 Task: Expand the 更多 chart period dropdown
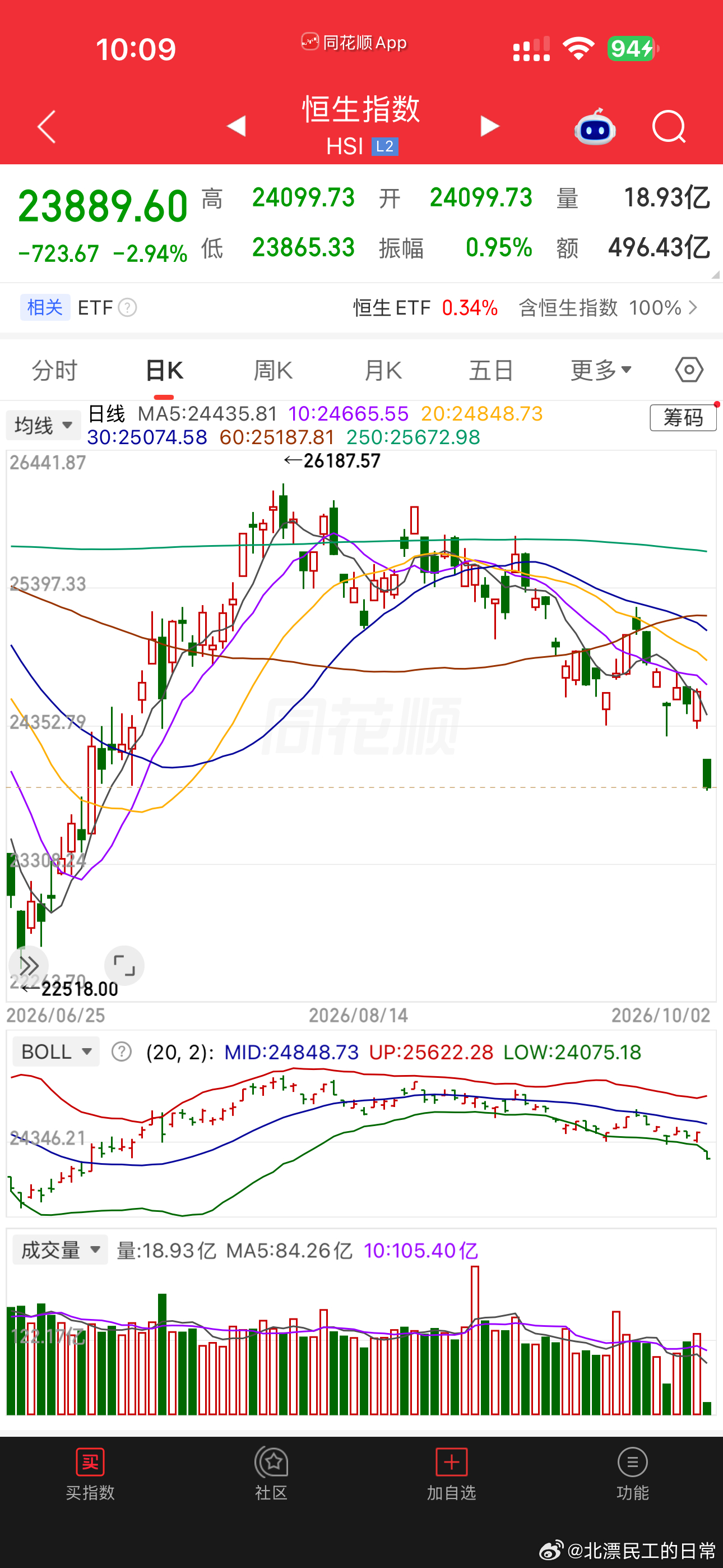point(601,370)
